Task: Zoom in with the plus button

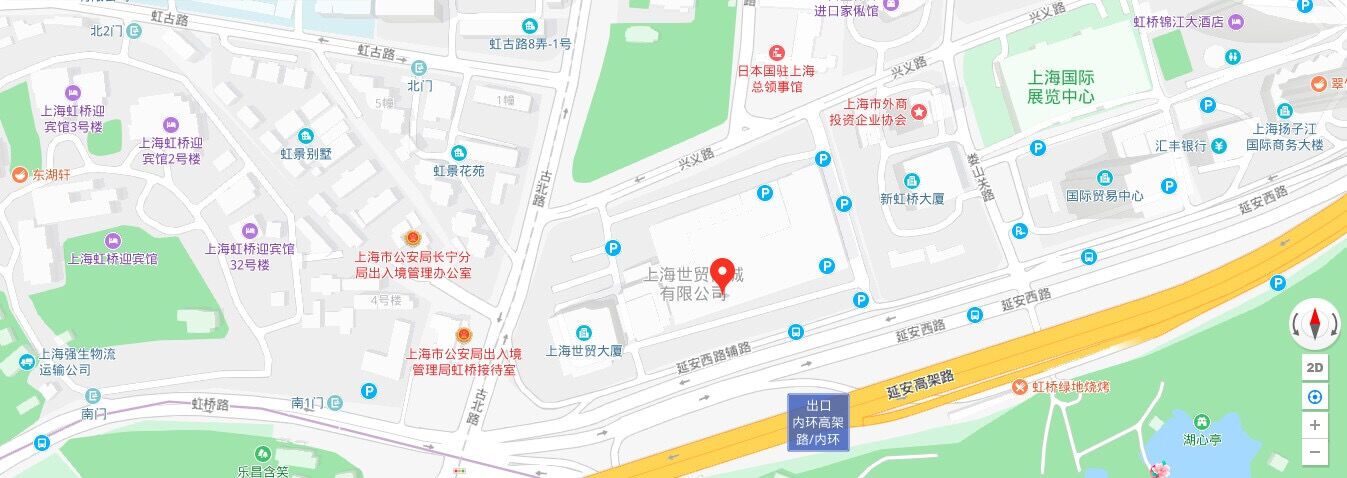Action: tap(1314, 425)
